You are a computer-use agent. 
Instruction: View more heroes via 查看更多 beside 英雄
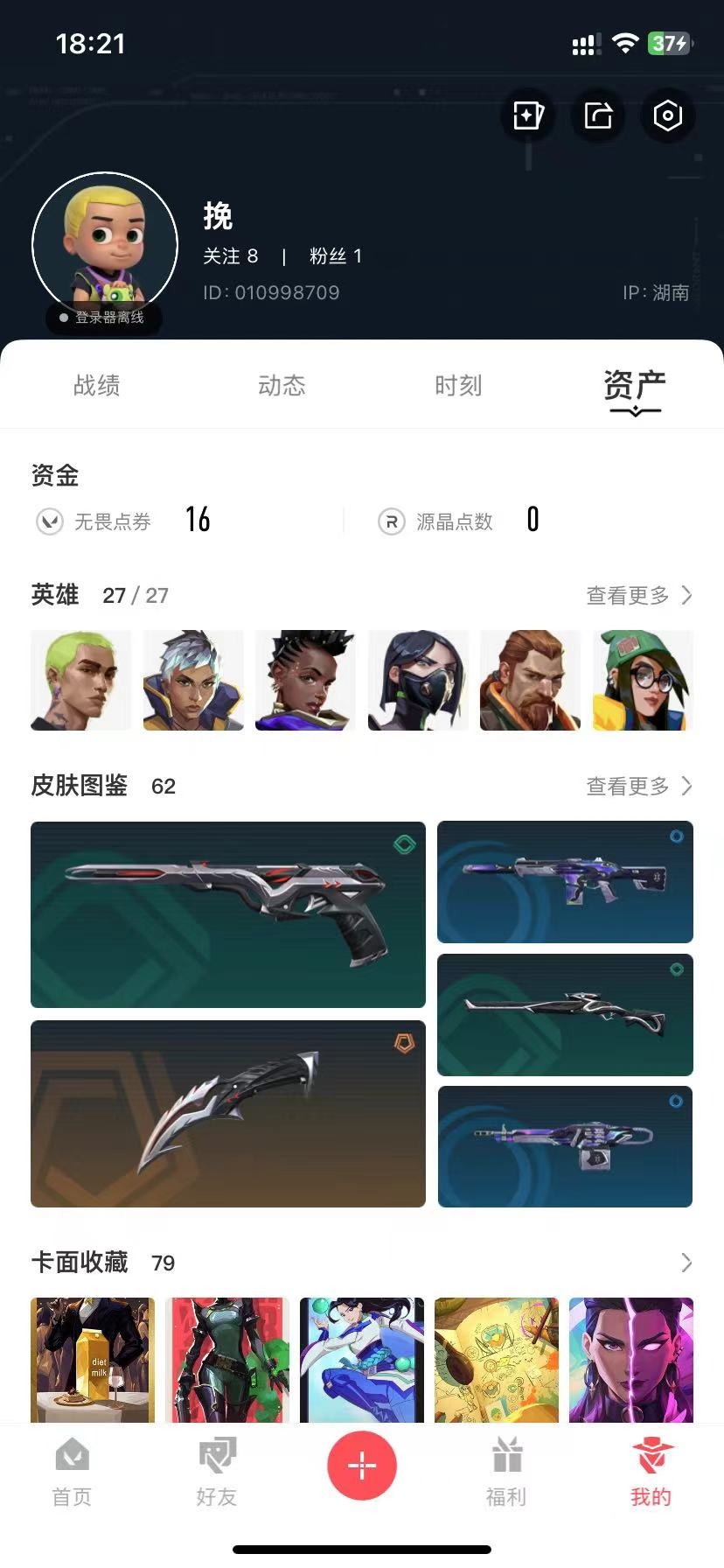[x=639, y=596]
